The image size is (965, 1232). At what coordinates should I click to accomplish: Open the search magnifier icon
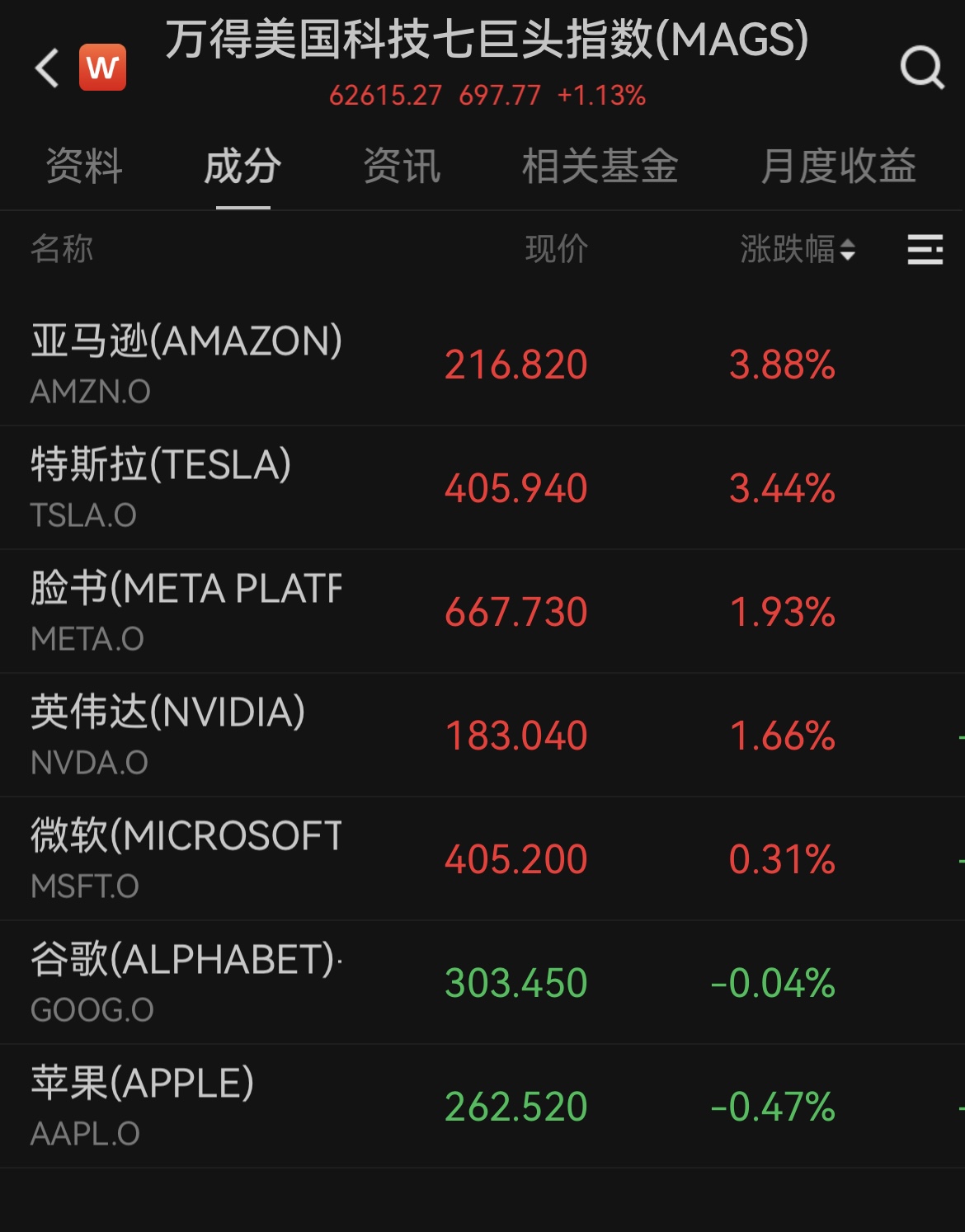[921, 68]
